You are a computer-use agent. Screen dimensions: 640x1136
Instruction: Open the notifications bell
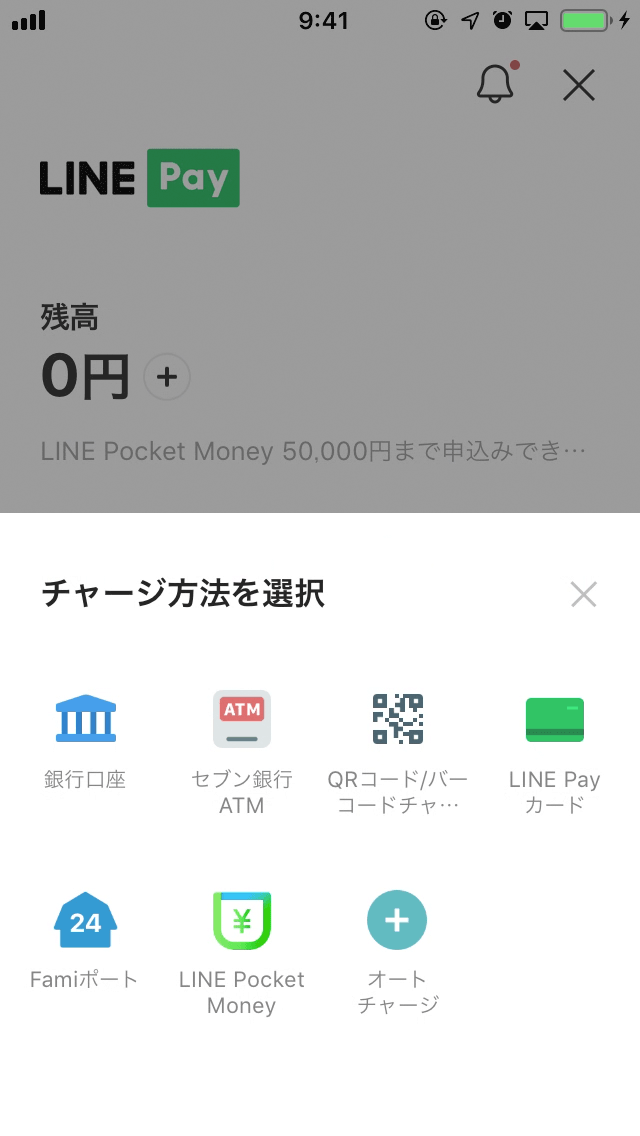[496, 83]
